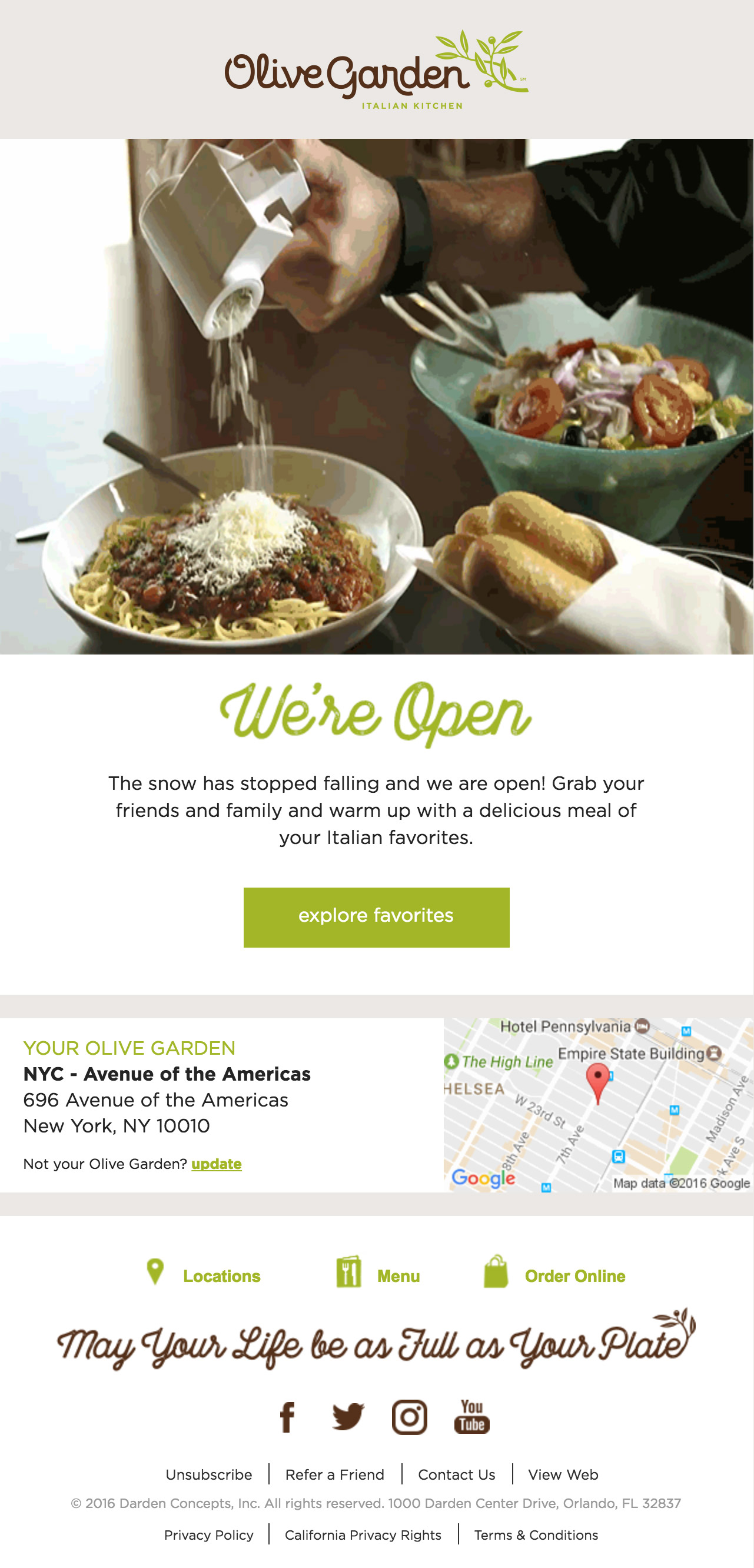This screenshot has height=1568, width=754.
Task: Select View Web link
Action: (563, 1474)
